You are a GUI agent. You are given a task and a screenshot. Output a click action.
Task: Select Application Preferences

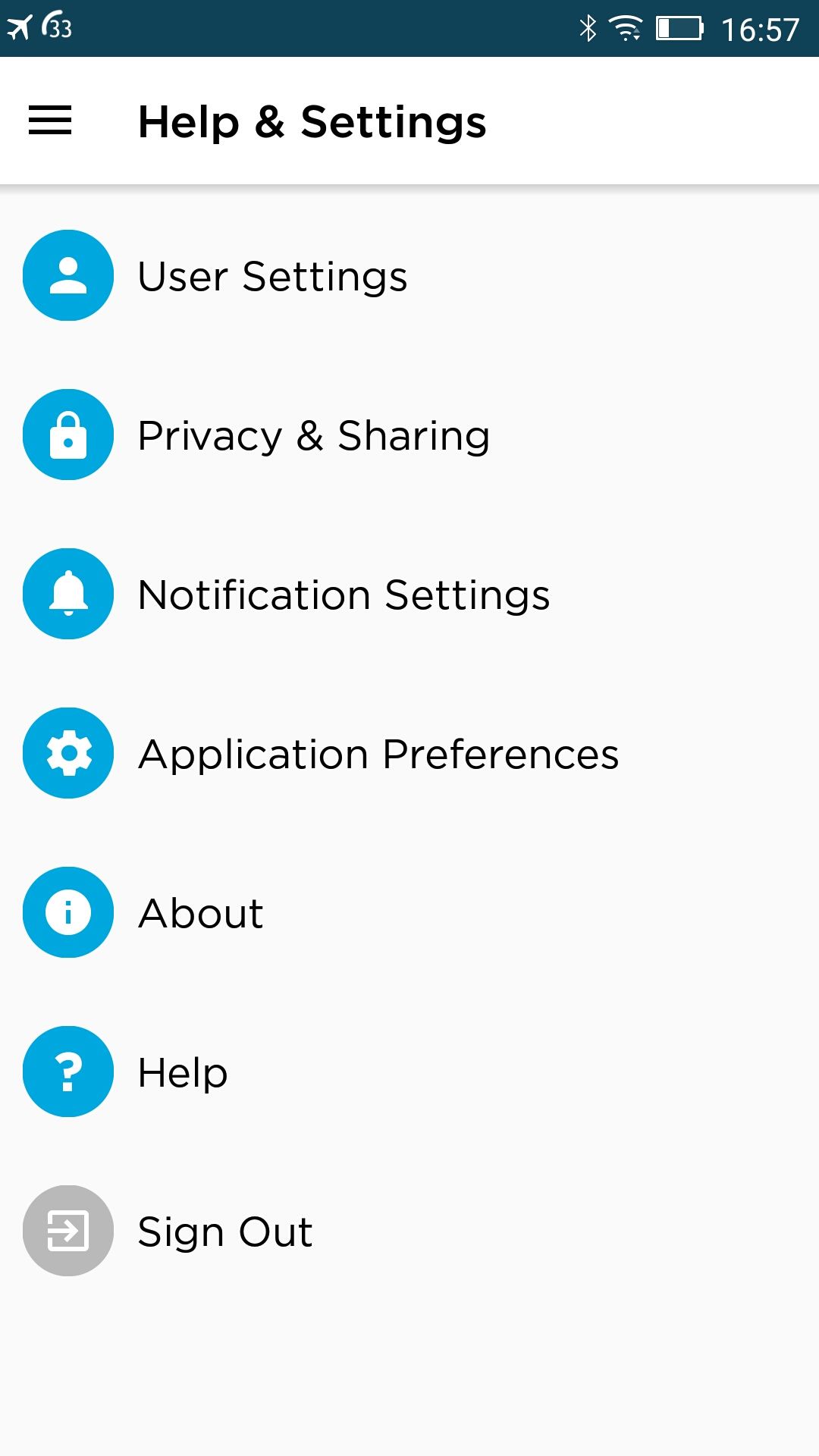pyautogui.click(x=409, y=753)
